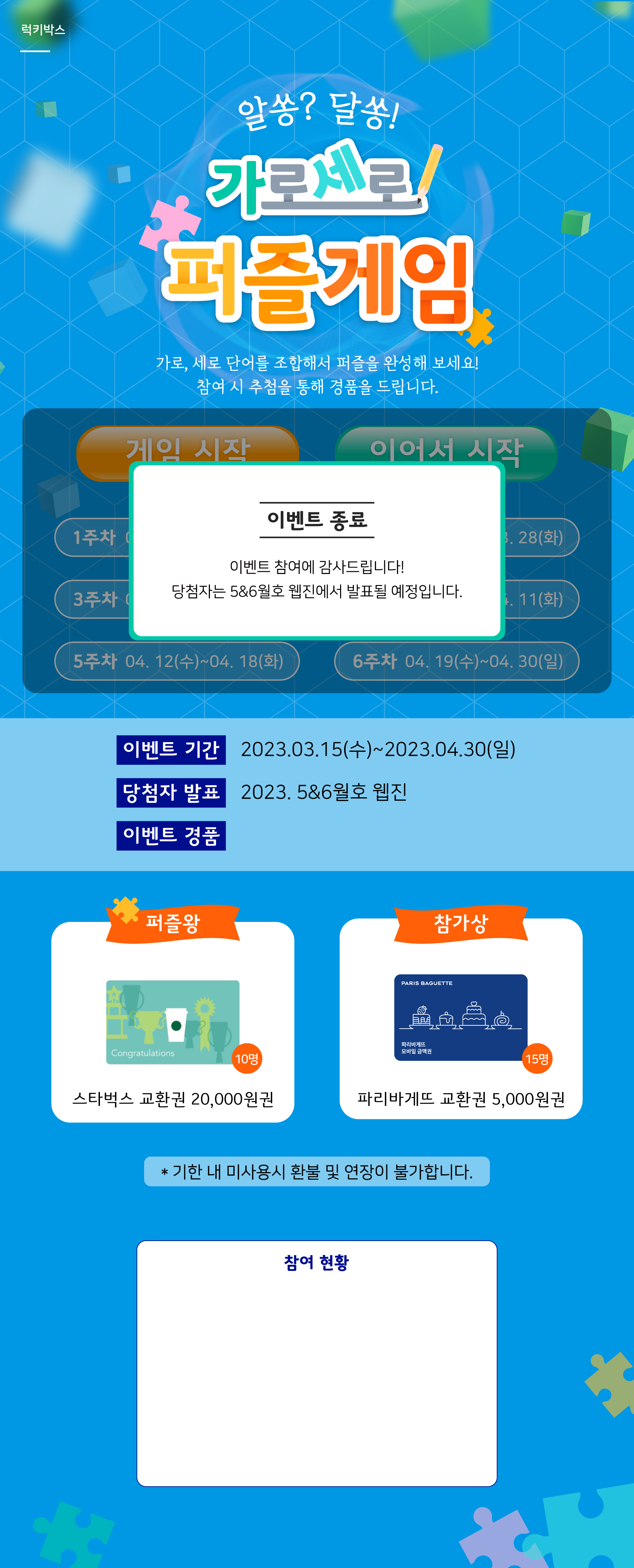Select the 5주차 week pill
The image size is (634, 1568).
pyautogui.click(x=177, y=661)
